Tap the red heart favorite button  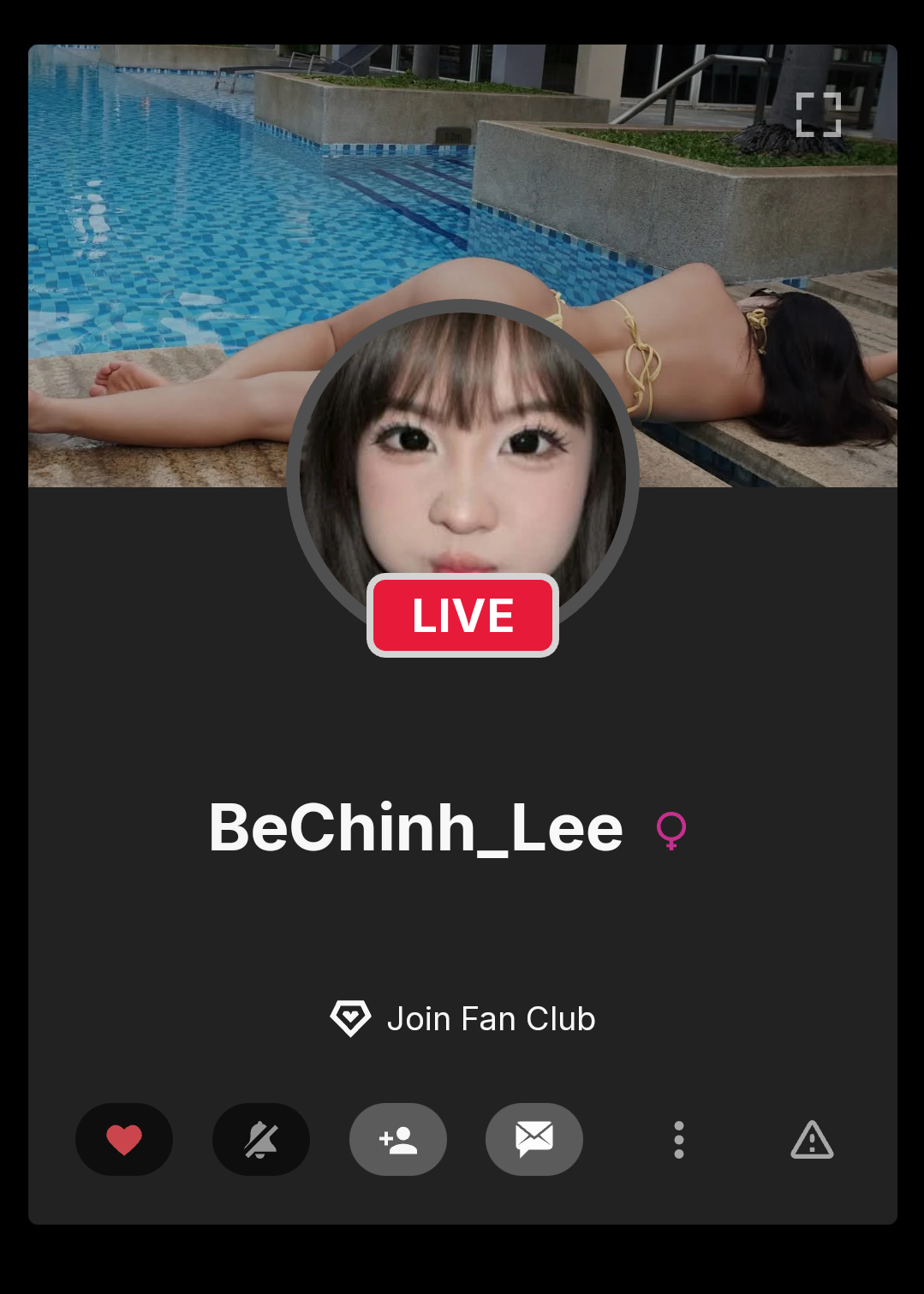(124, 1140)
